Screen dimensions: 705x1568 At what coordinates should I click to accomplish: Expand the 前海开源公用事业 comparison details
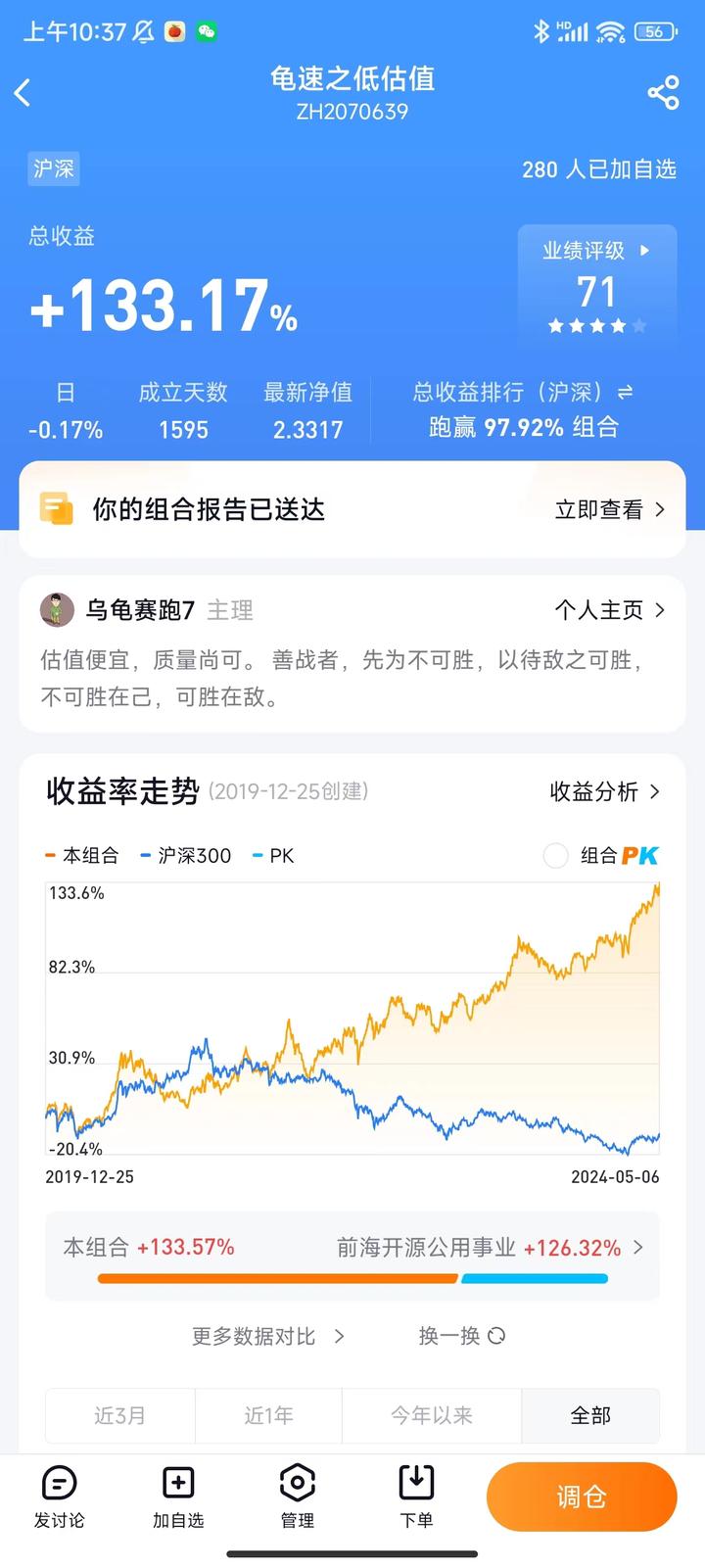pyautogui.click(x=639, y=1248)
